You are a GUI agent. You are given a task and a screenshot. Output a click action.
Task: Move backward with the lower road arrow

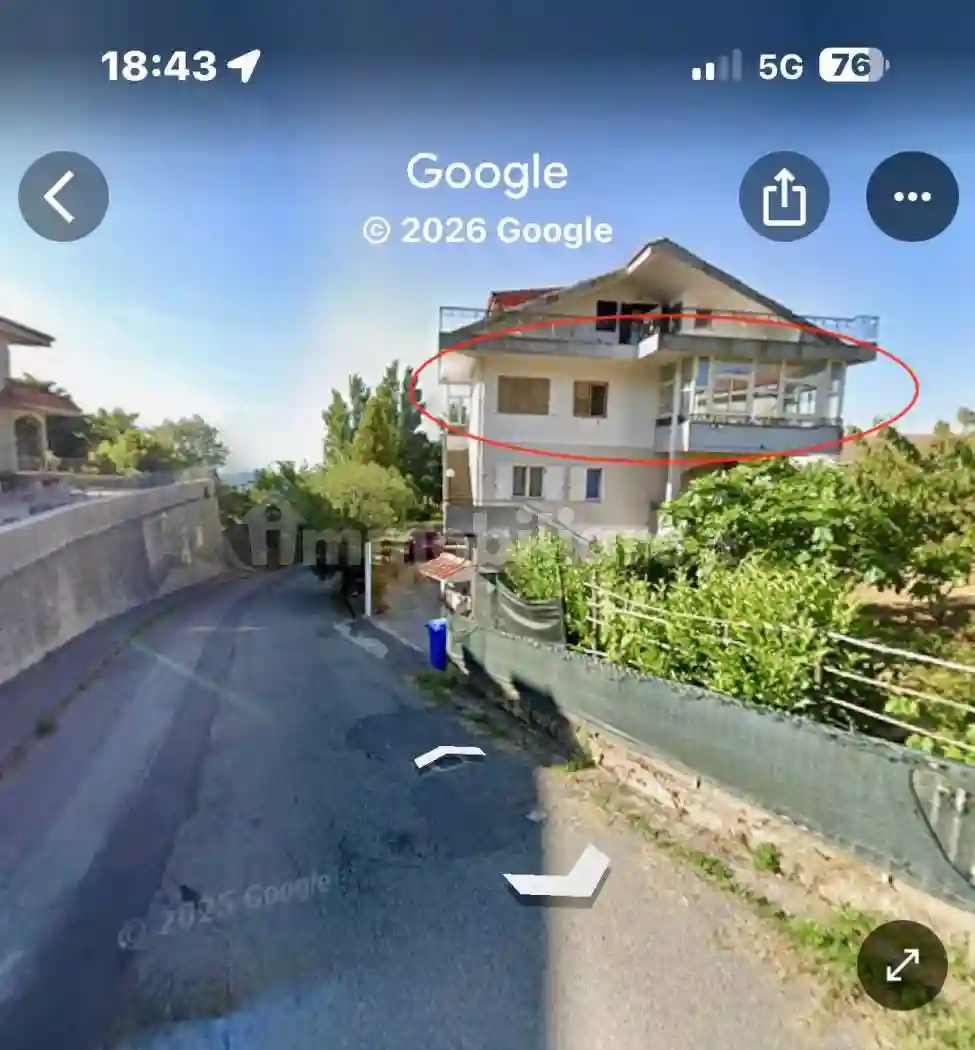point(560,878)
